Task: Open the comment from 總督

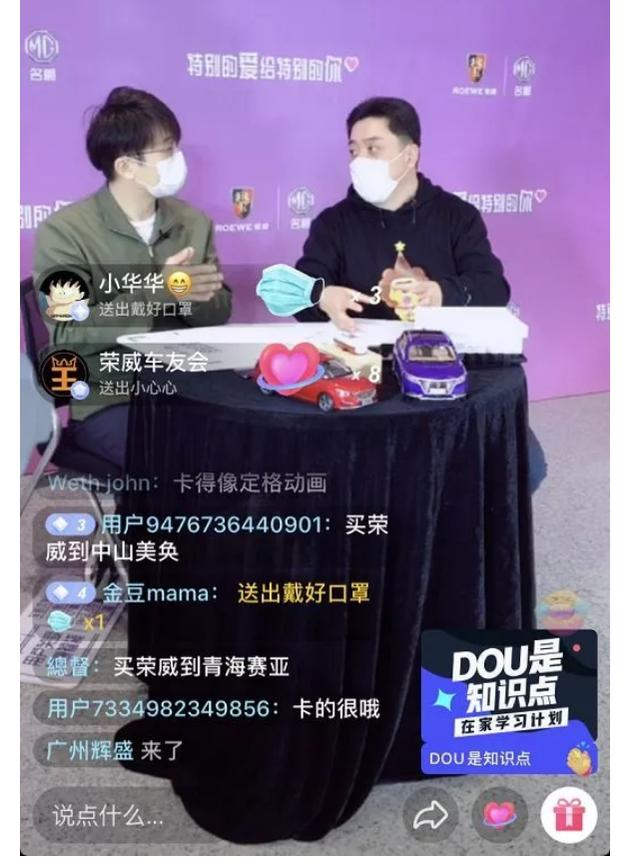Action: tap(168, 667)
